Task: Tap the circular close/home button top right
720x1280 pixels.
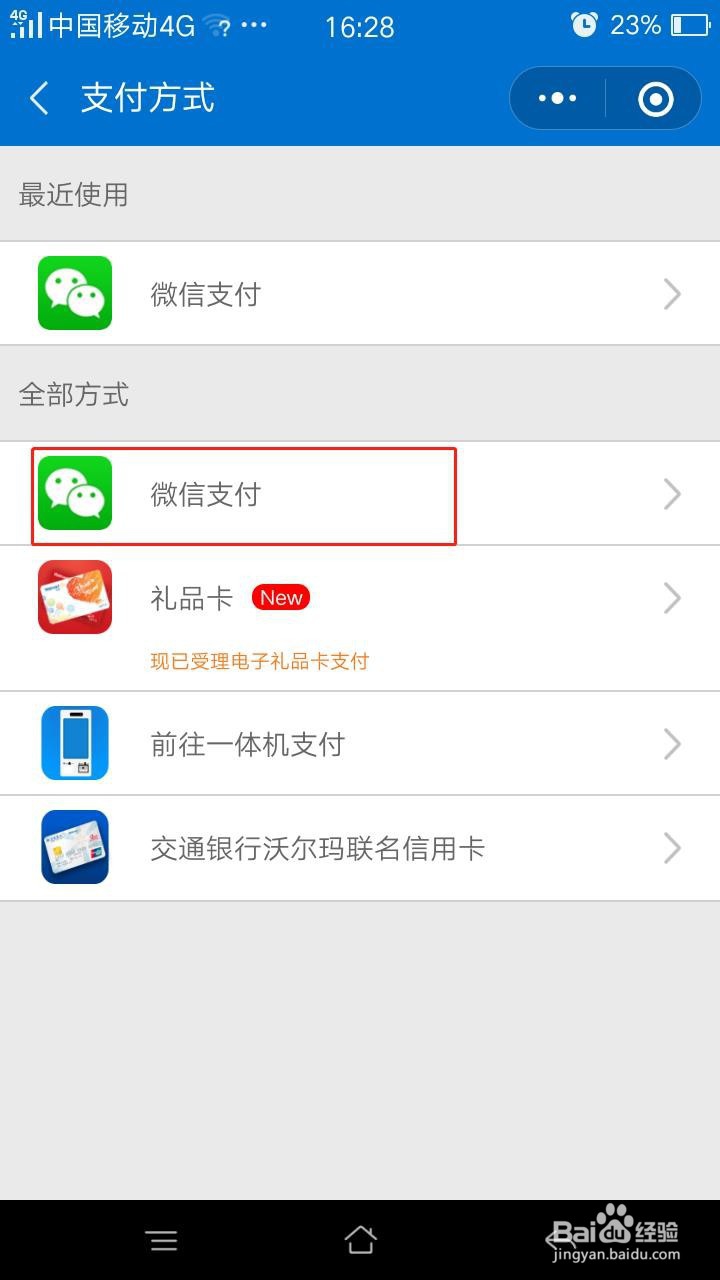Action: [x=654, y=98]
